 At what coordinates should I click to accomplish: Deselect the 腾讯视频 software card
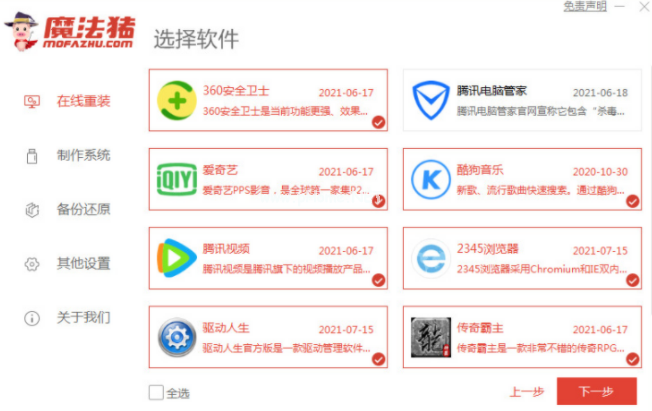coord(268,258)
